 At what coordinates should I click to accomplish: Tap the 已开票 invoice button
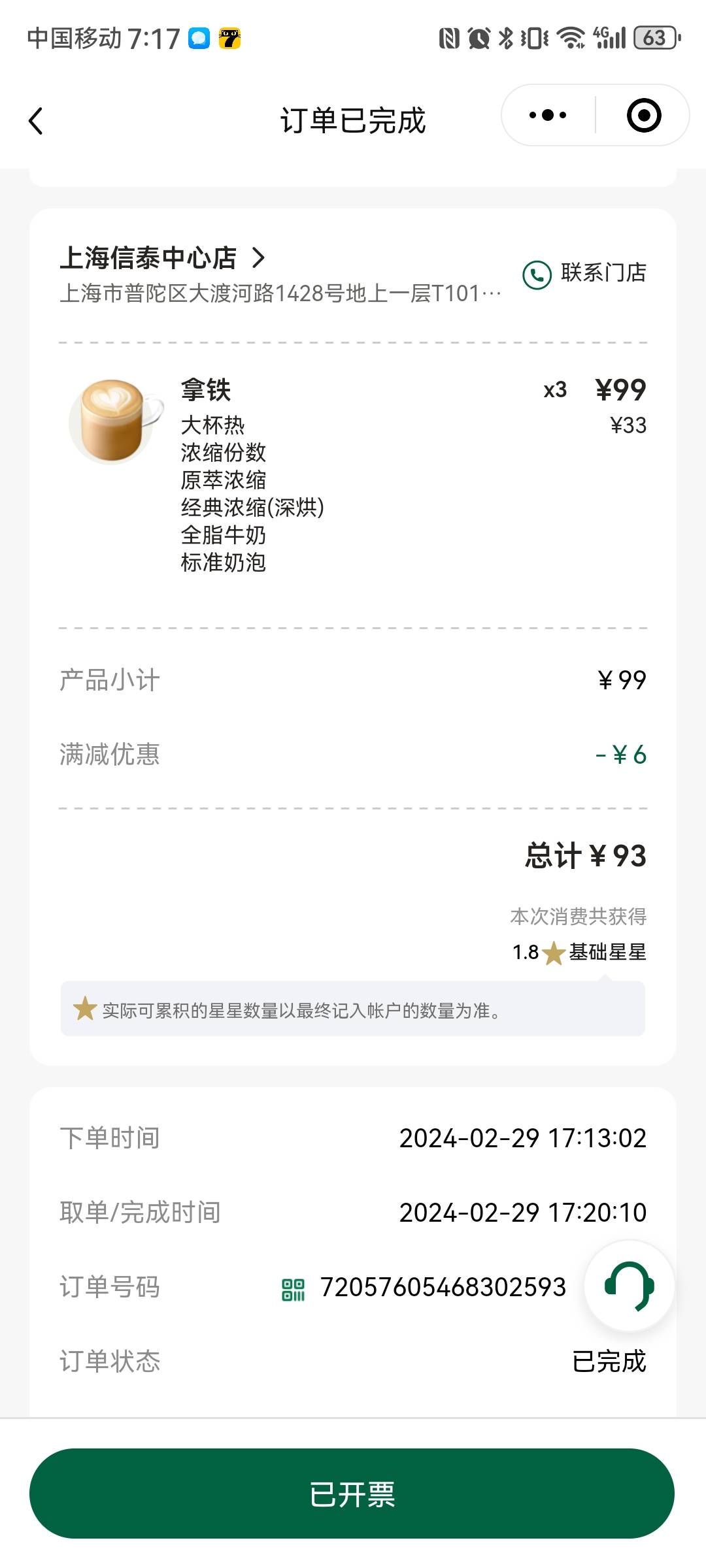pyautogui.click(x=352, y=1494)
